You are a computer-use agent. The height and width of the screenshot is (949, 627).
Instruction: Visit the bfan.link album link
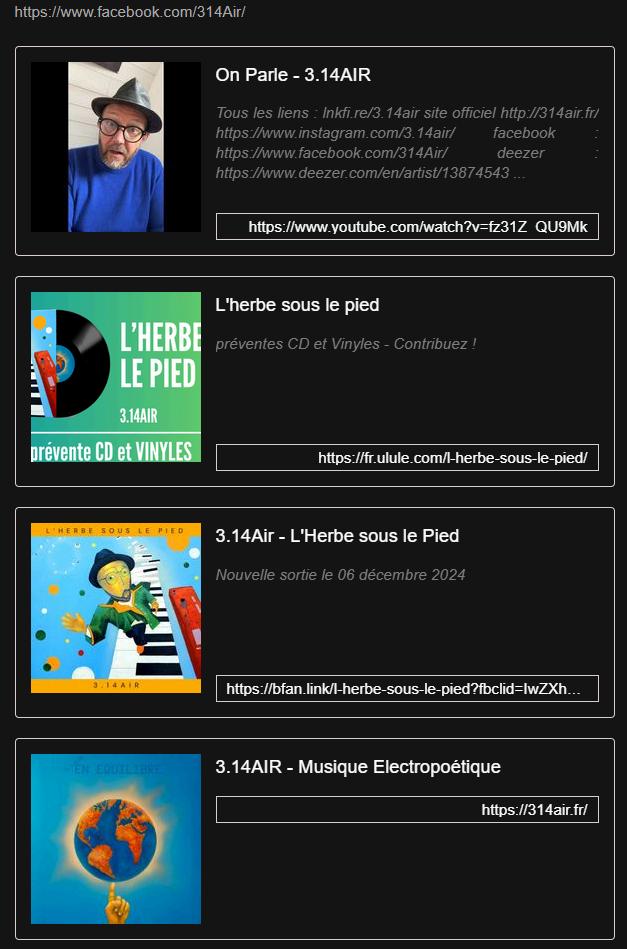(x=407, y=689)
